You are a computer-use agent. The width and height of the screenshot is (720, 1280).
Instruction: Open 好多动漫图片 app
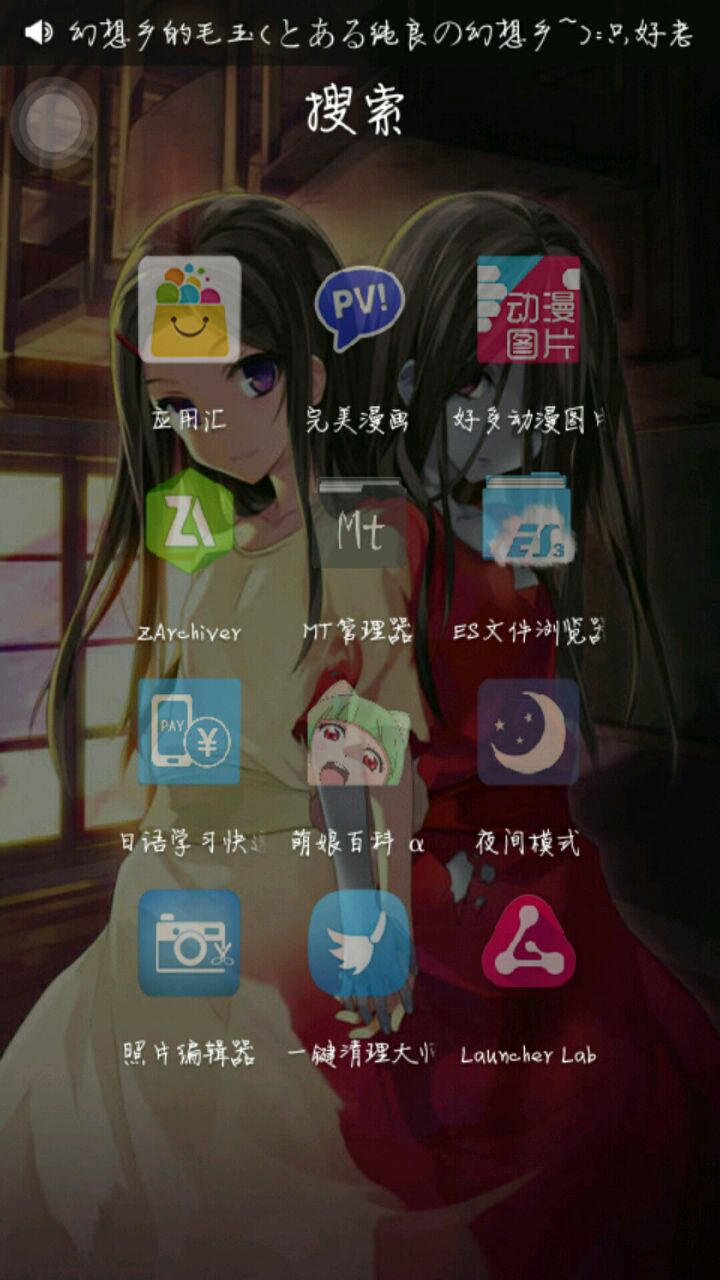click(529, 309)
